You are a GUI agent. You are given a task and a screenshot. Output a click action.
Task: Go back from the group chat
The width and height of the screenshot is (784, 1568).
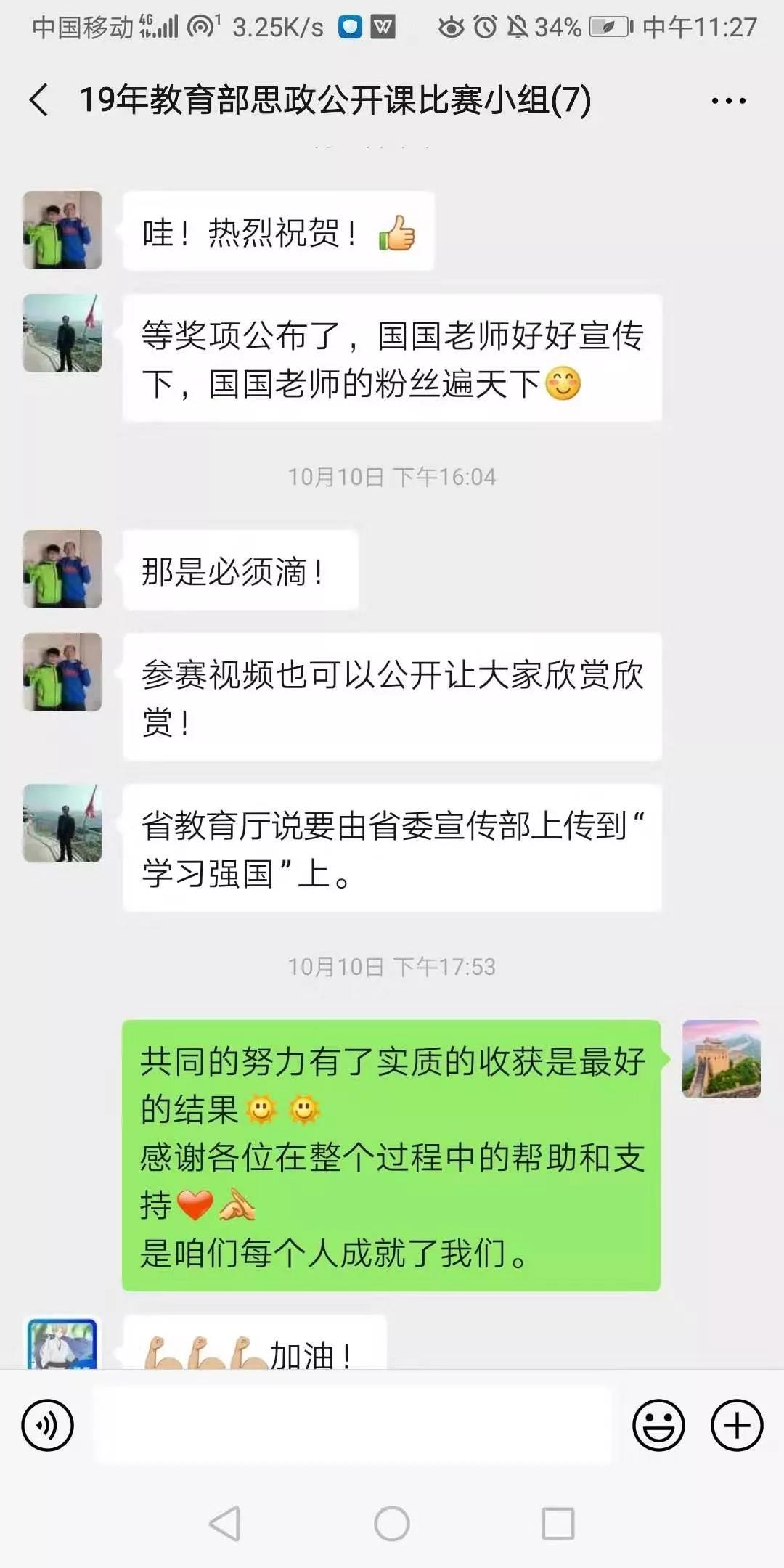coord(39,99)
